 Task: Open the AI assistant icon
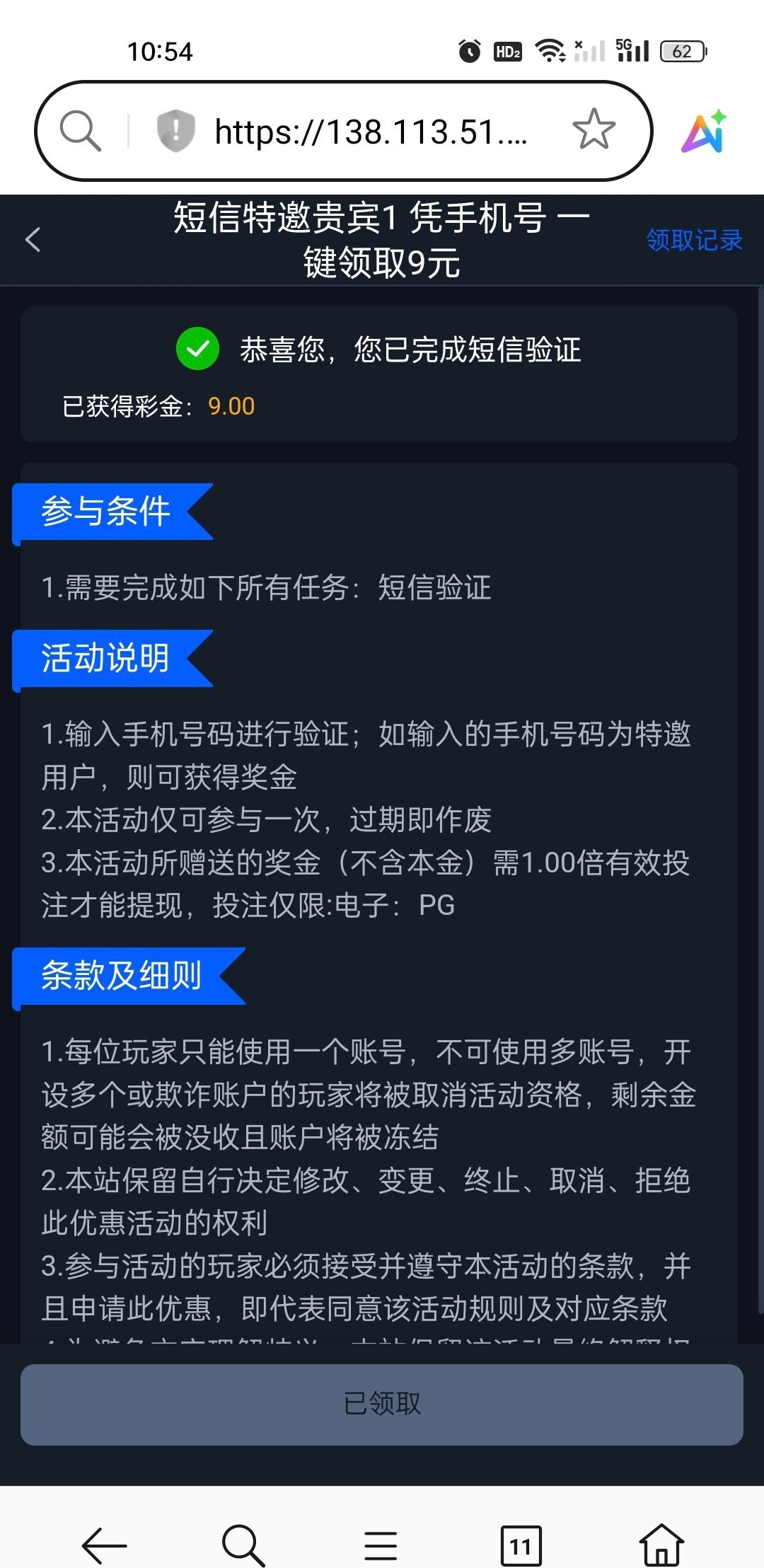[x=704, y=132]
